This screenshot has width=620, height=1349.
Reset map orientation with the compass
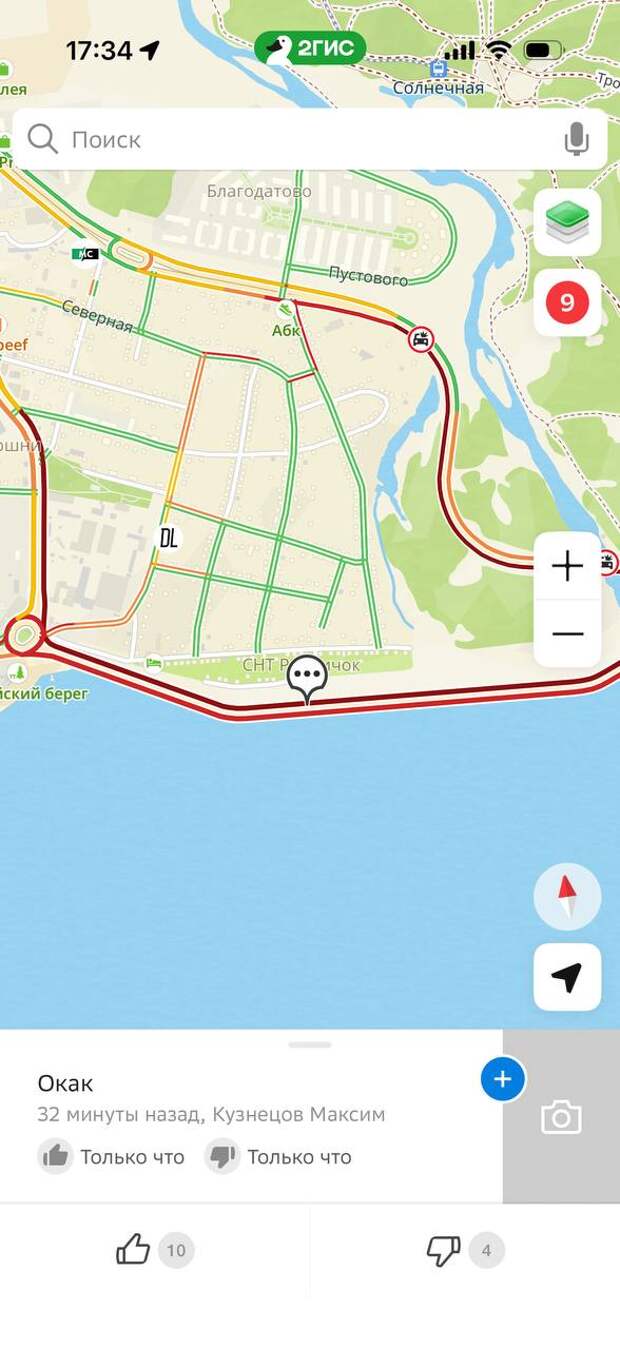click(567, 897)
